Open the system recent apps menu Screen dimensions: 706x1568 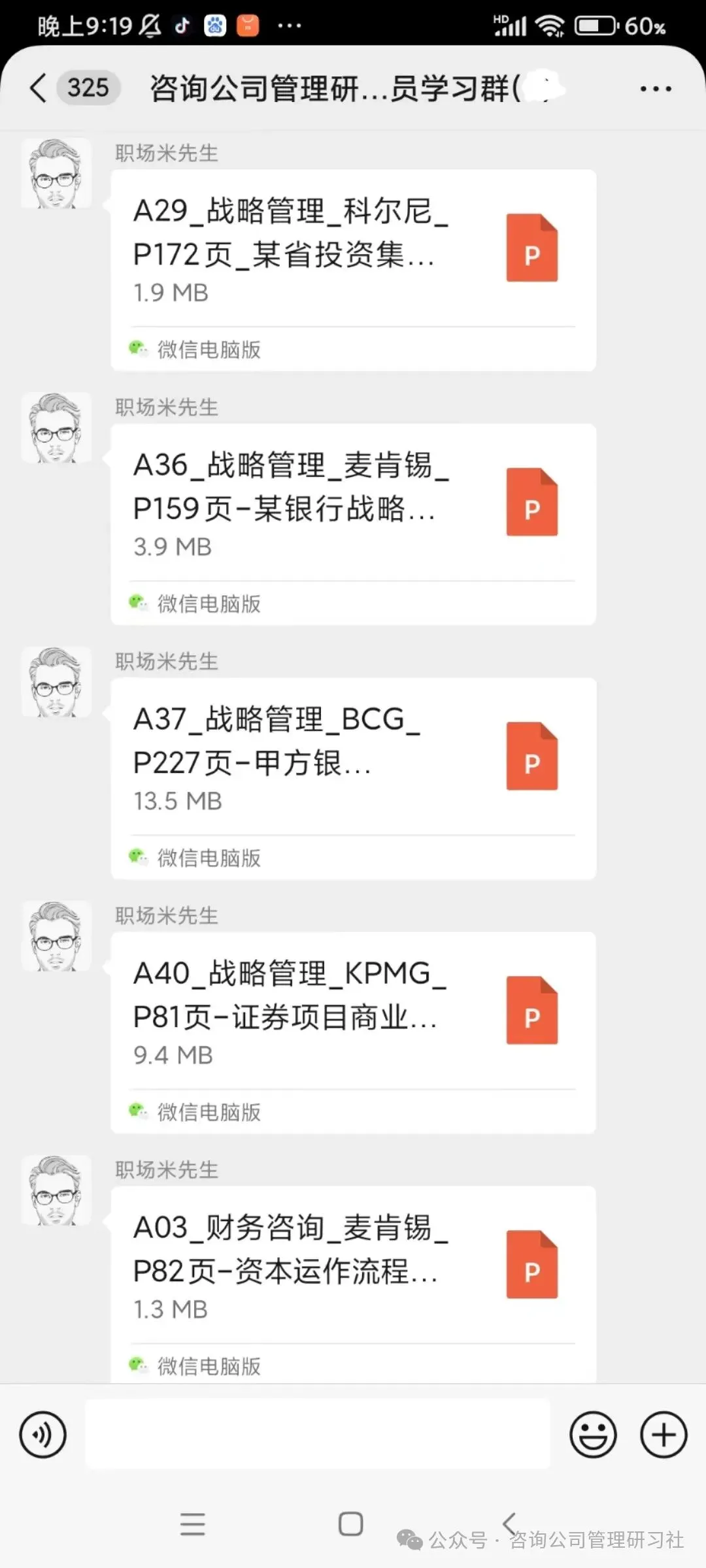193,1524
